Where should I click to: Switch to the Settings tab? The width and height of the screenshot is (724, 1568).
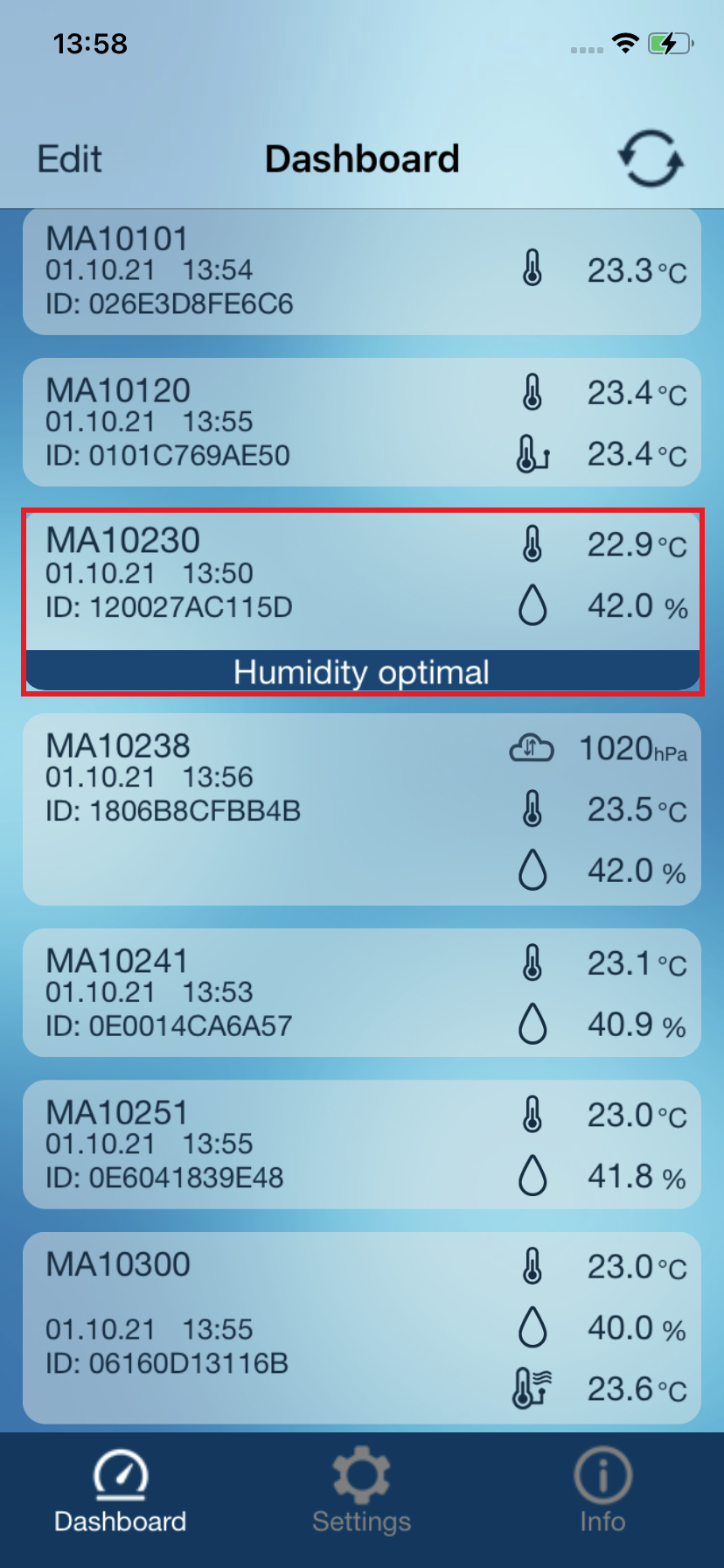click(361, 1491)
